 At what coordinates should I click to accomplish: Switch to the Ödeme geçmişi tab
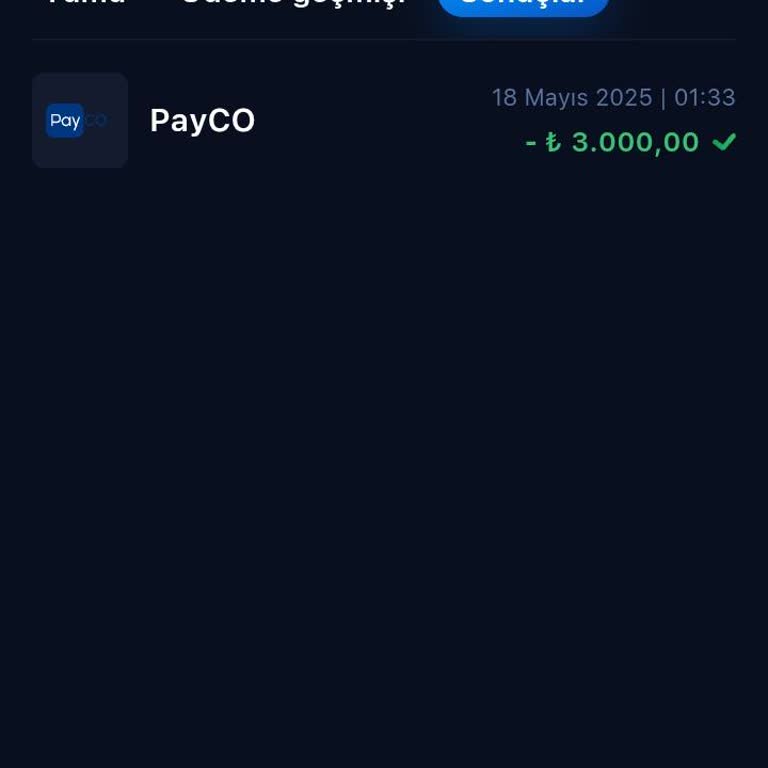pyautogui.click(x=292, y=3)
